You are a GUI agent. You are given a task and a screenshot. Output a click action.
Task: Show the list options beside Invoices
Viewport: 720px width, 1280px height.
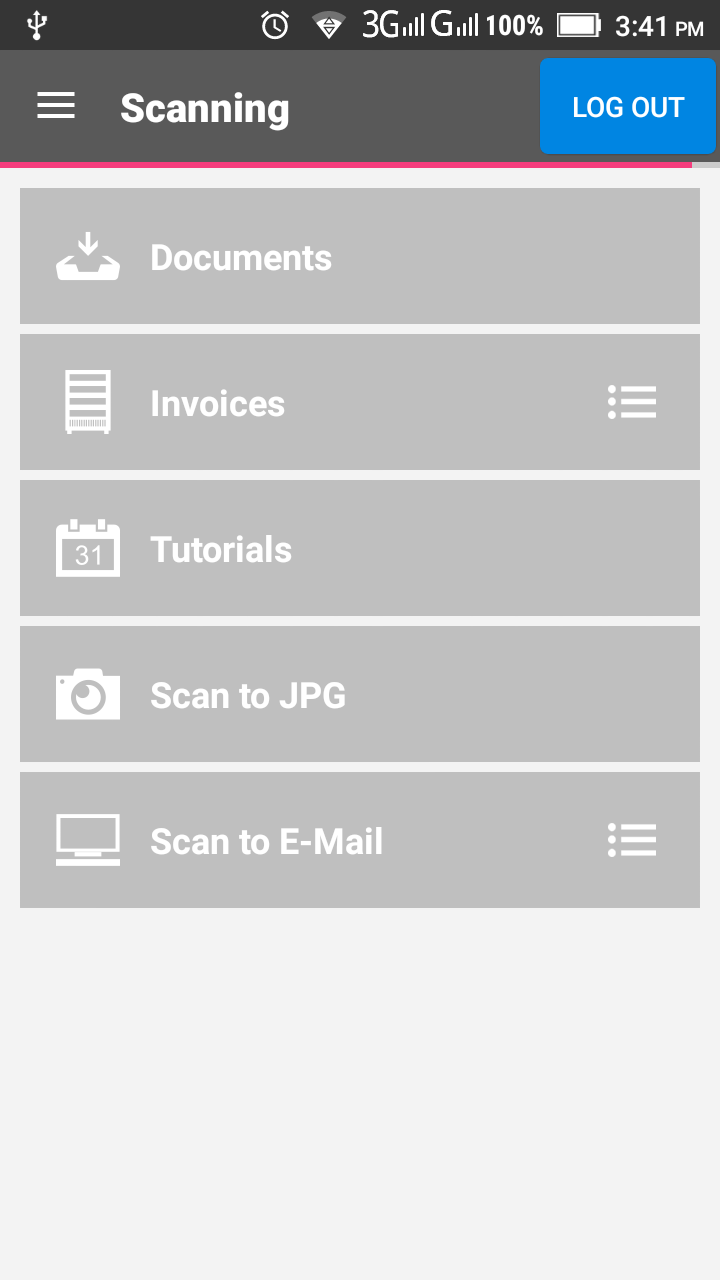pyautogui.click(x=632, y=402)
